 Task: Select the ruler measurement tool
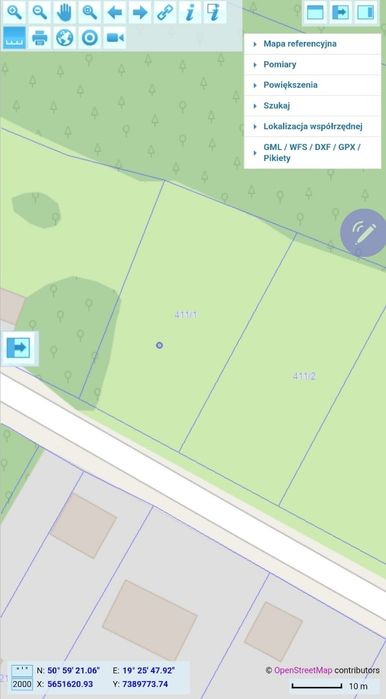click(x=14, y=38)
